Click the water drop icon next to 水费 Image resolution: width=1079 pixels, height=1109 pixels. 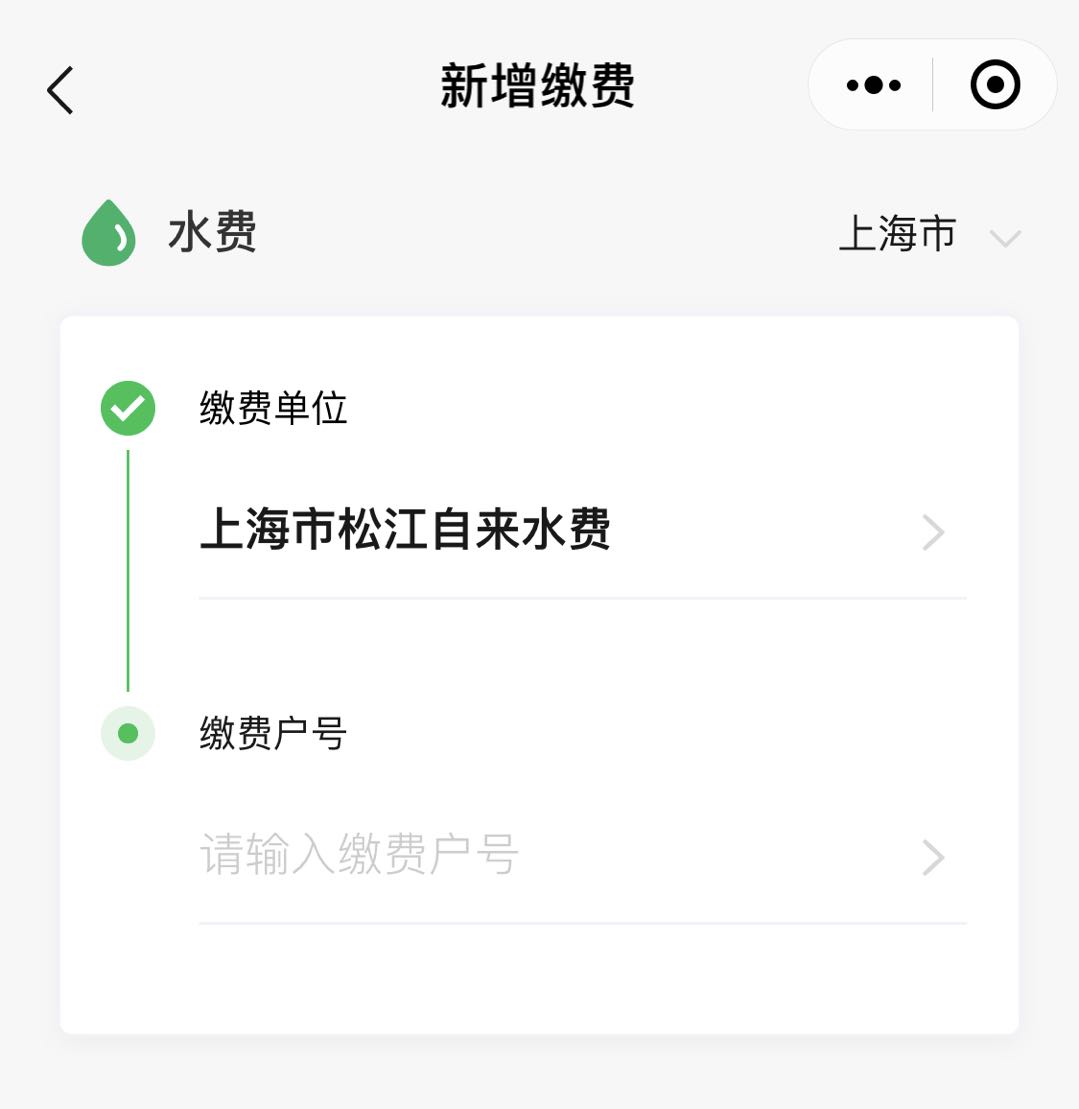point(107,232)
